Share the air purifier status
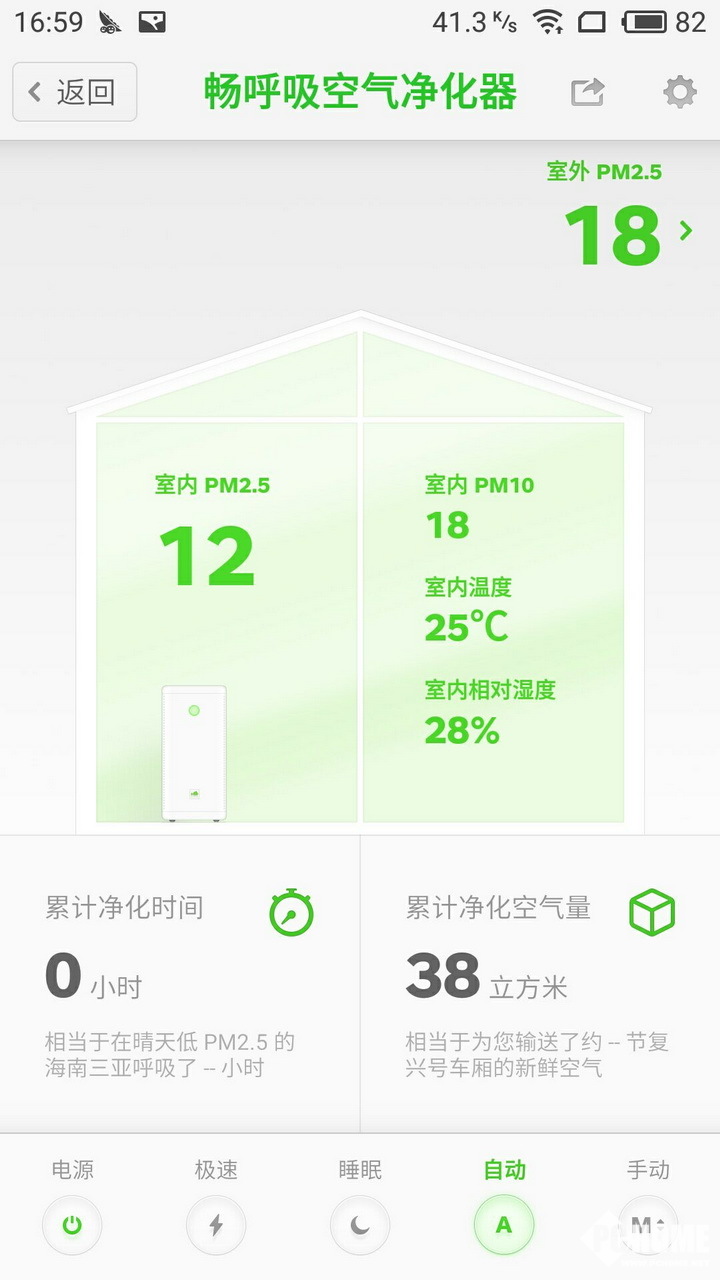720x1280 pixels. tap(588, 92)
